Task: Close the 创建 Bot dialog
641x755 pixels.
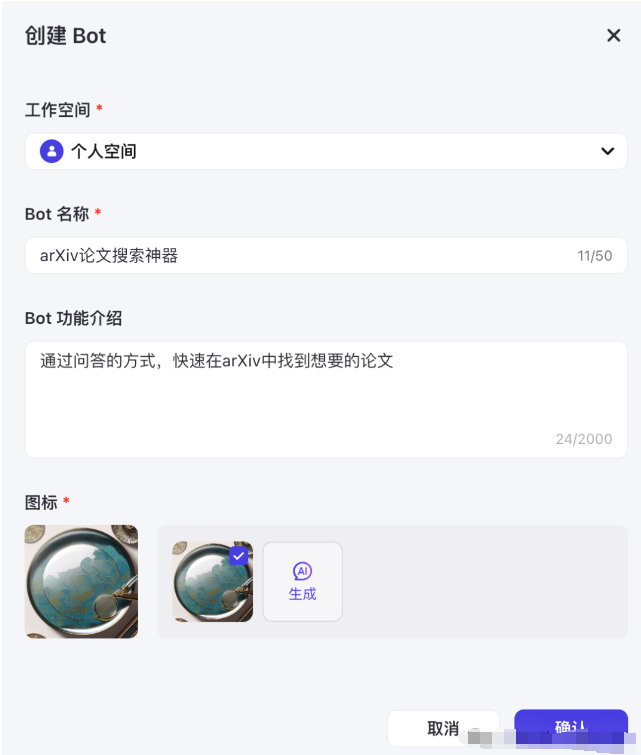Action: click(613, 36)
